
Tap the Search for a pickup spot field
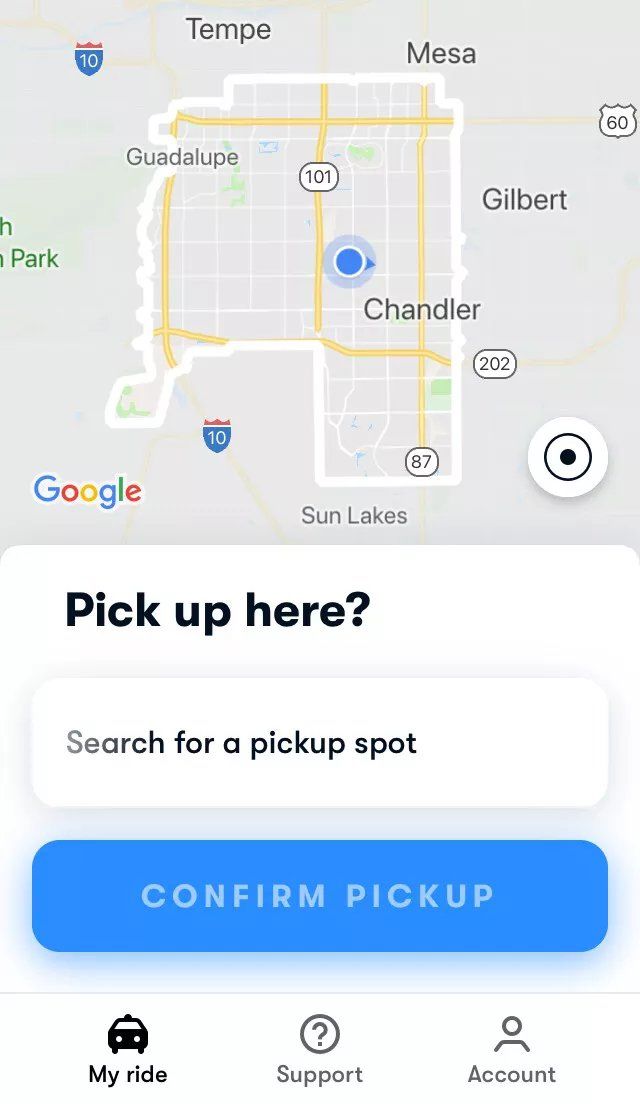tap(320, 743)
